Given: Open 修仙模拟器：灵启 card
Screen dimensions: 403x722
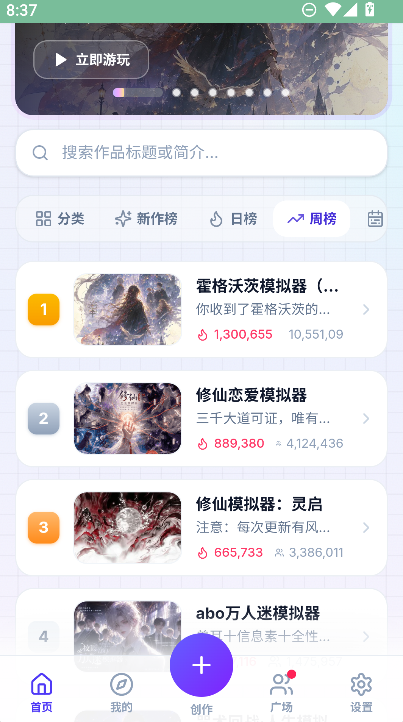Looking at the screenshot, I should [201, 528].
